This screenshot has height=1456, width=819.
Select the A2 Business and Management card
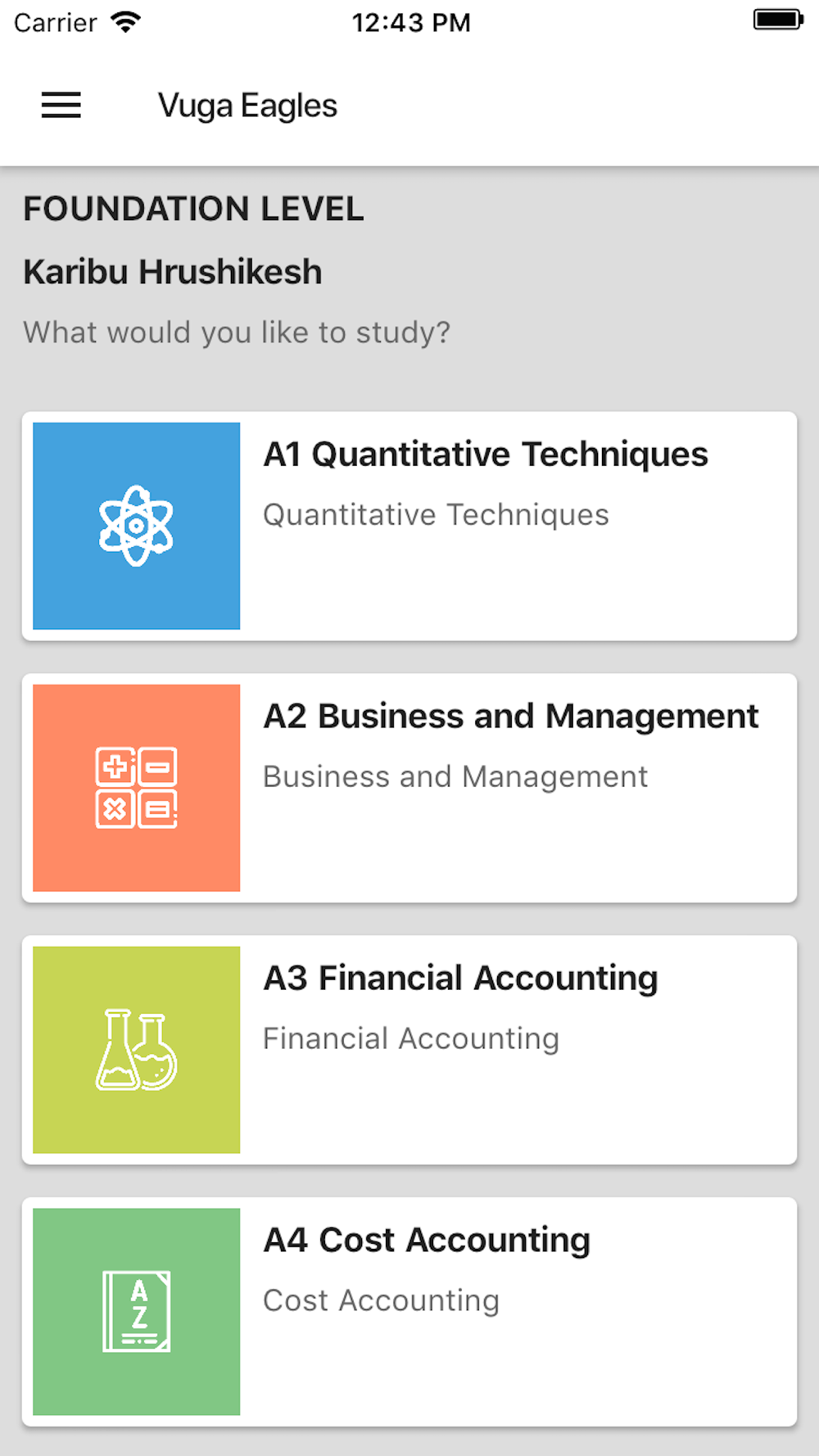click(409, 788)
